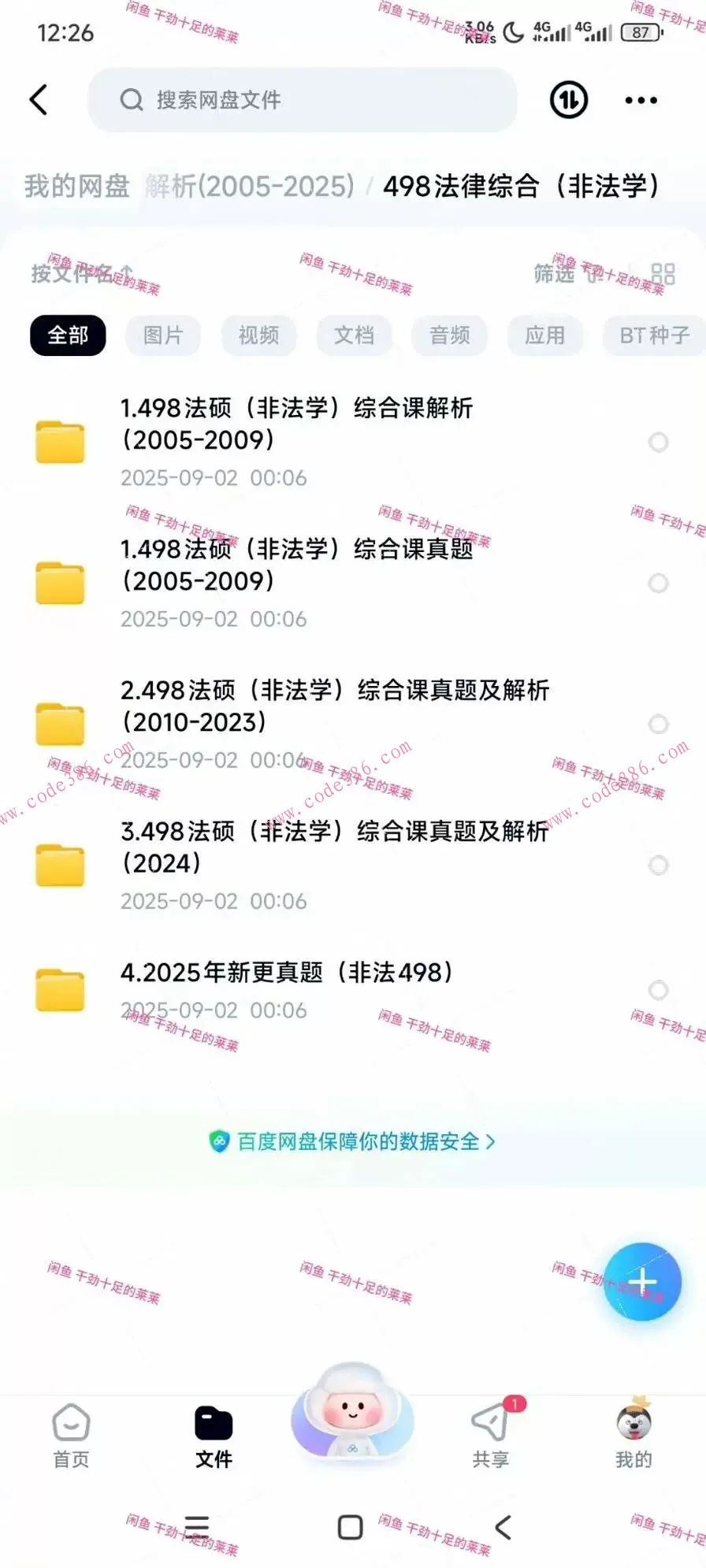Select the 2.498法硕 综合课真题及解析（2010-2023）folder circle
This screenshot has width=706, height=1568.
tap(659, 725)
